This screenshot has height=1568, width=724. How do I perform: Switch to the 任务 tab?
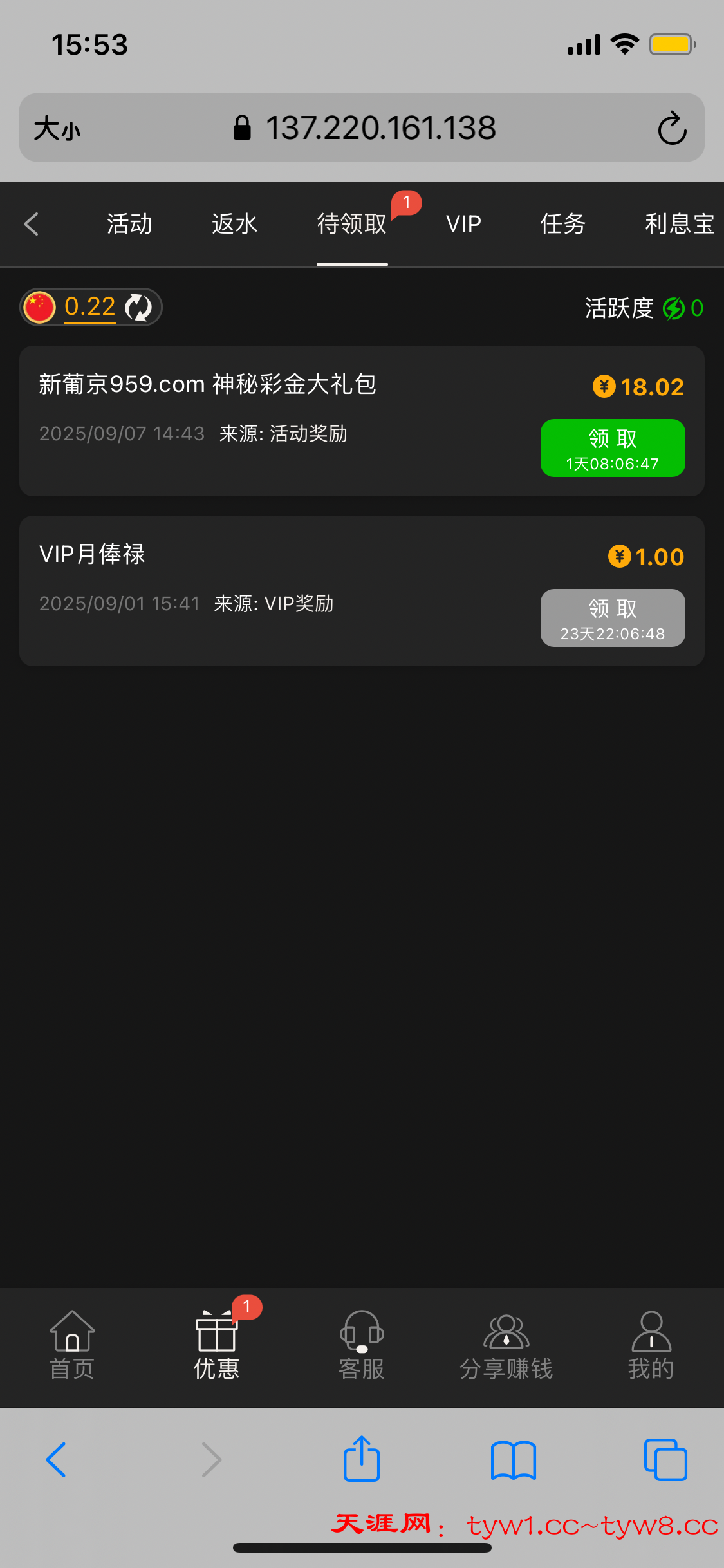(562, 224)
